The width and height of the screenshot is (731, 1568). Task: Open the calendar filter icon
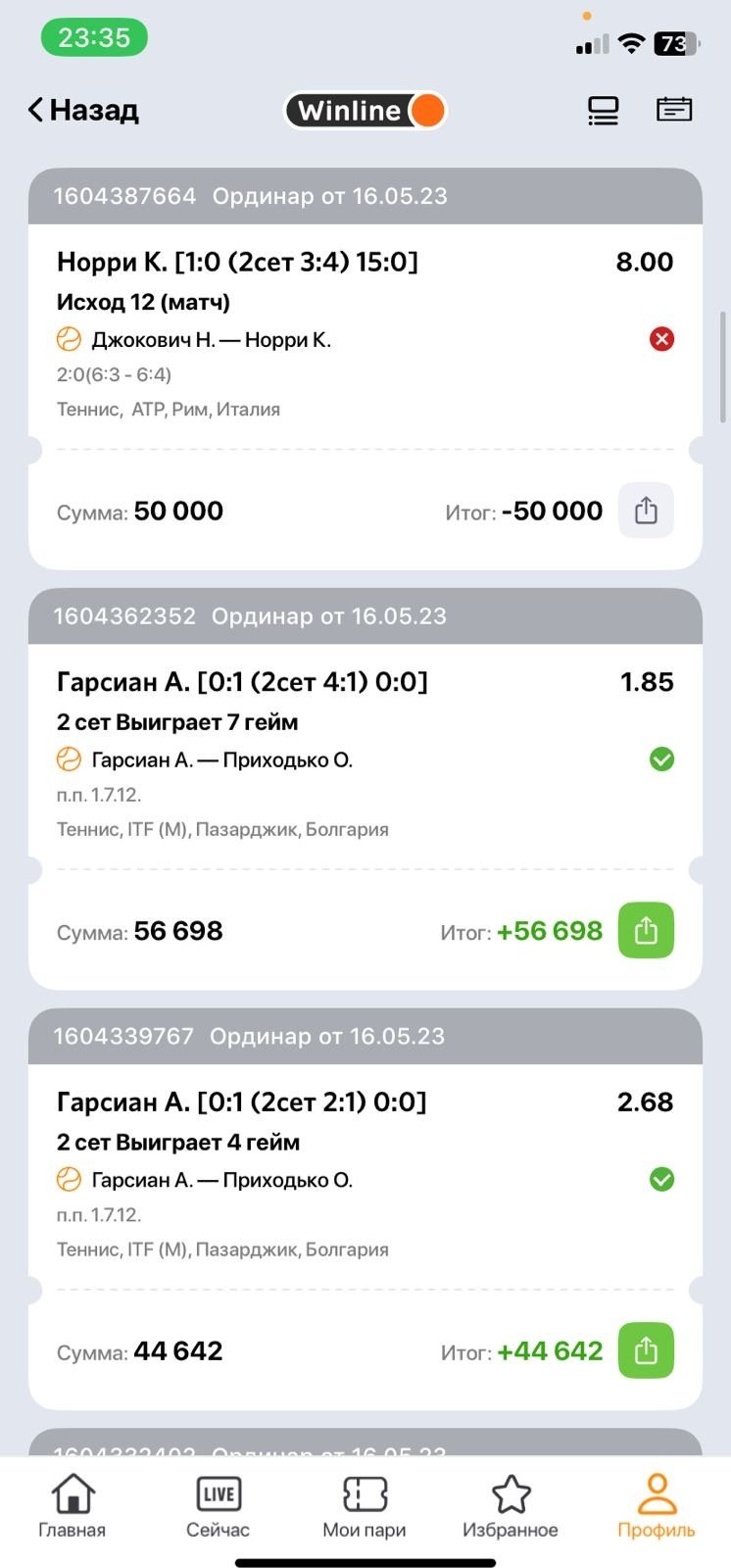(x=674, y=110)
